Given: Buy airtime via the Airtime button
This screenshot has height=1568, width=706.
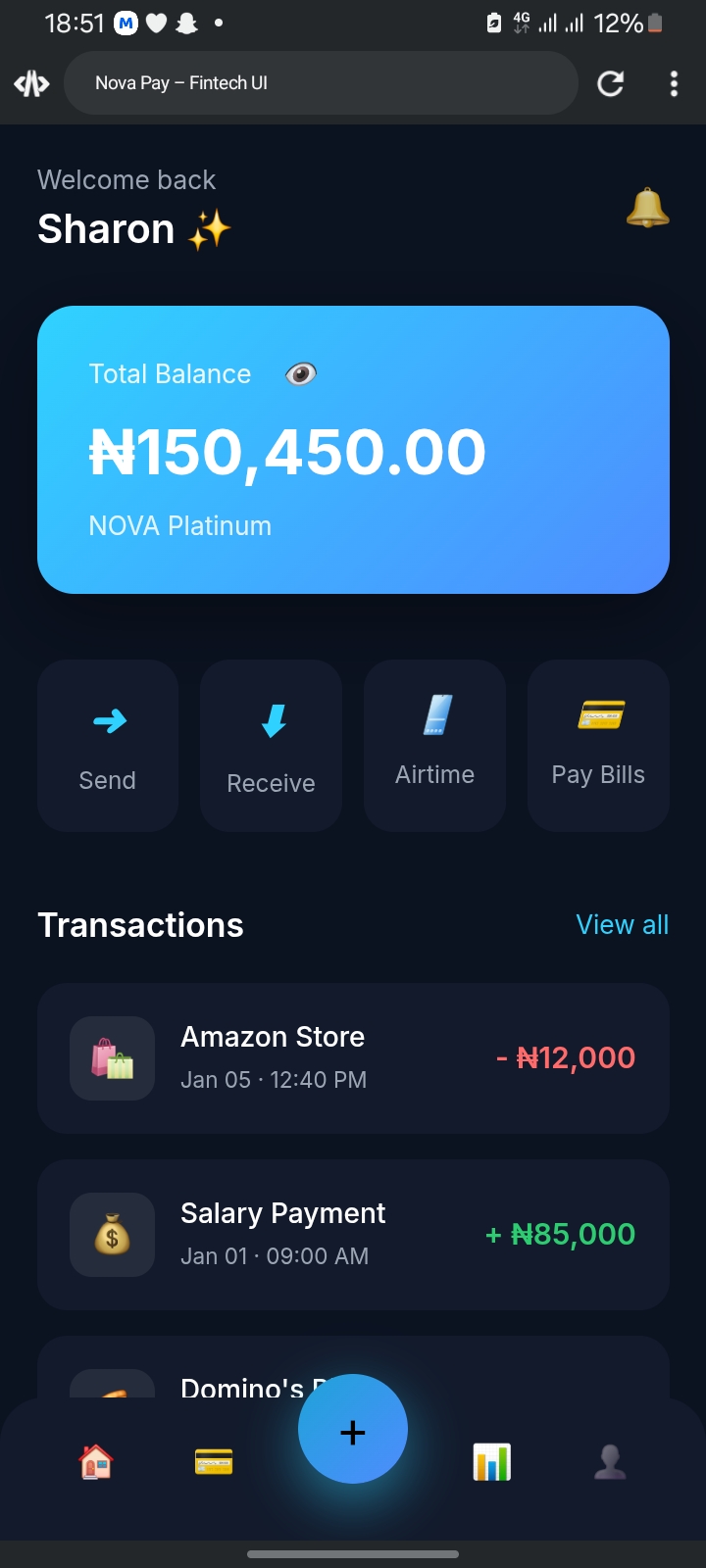Looking at the screenshot, I should [x=434, y=746].
